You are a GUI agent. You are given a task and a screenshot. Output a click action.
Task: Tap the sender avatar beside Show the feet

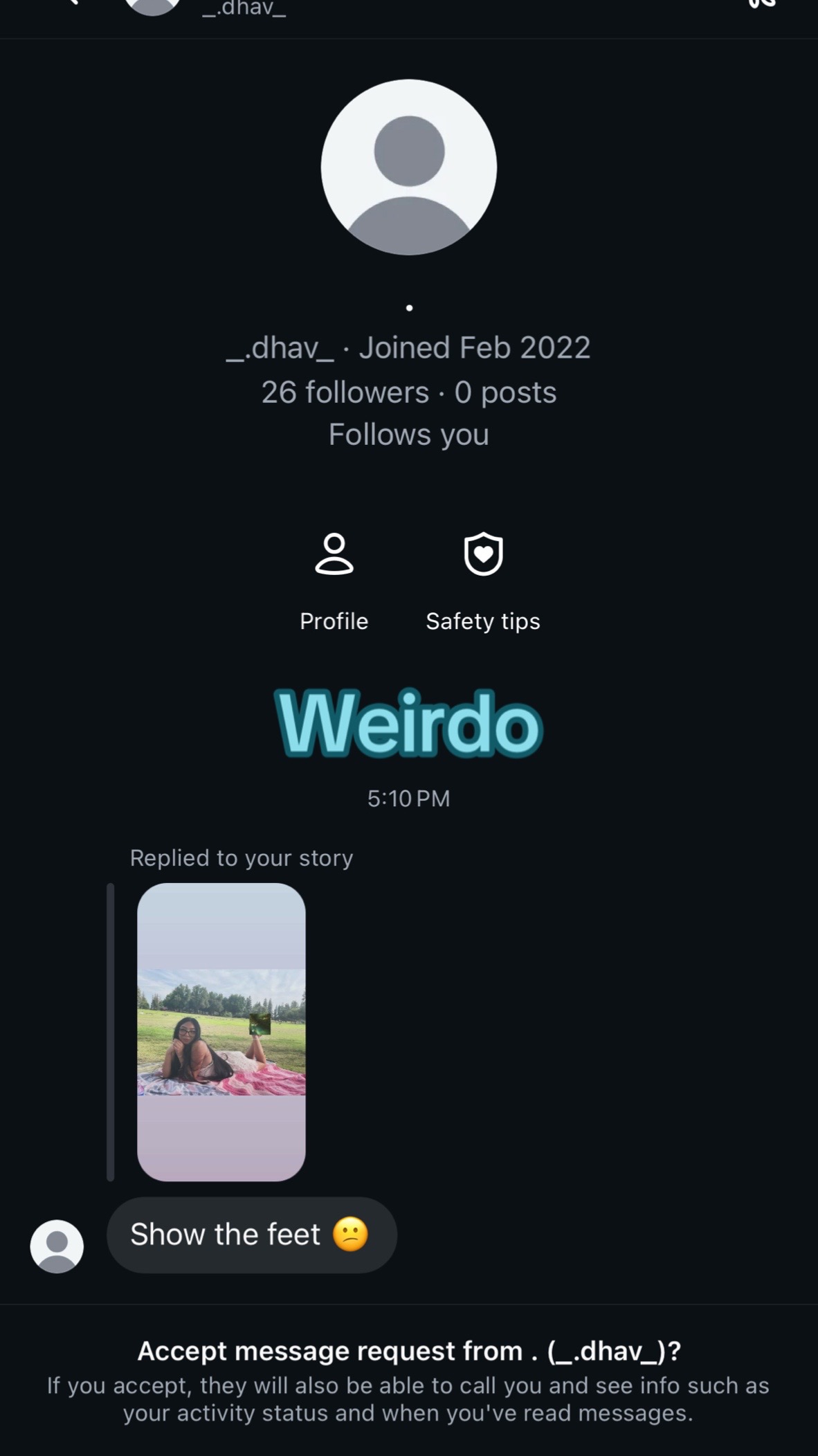pyautogui.click(x=57, y=1246)
